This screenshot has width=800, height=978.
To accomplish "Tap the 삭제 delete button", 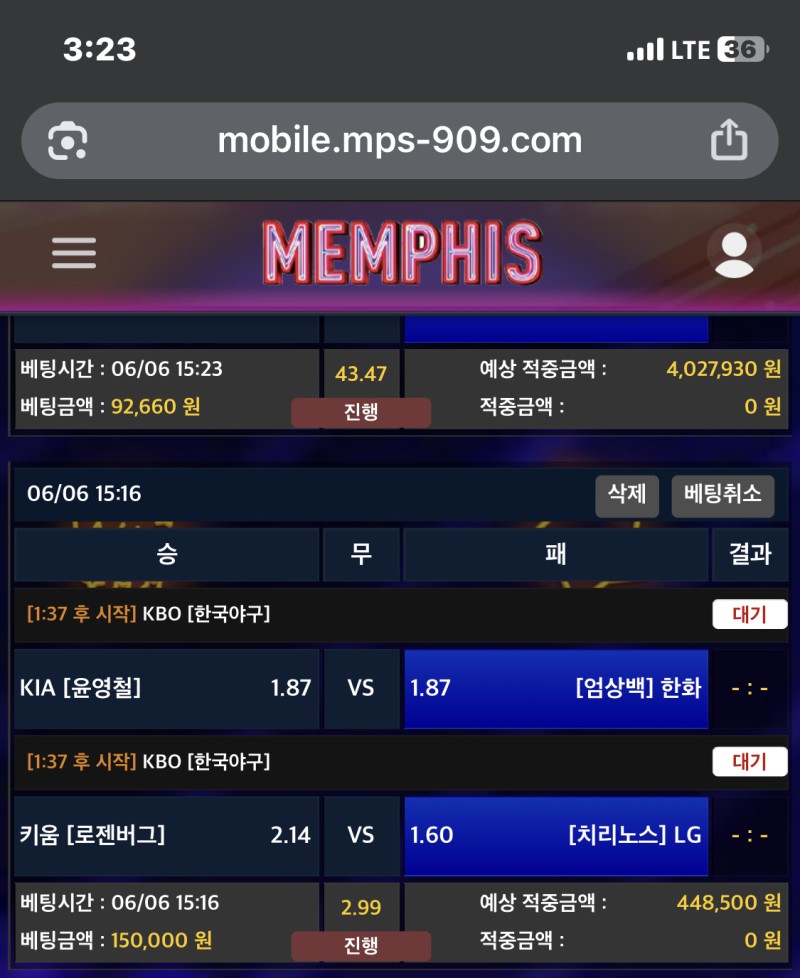I will pyautogui.click(x=627, y=494).
